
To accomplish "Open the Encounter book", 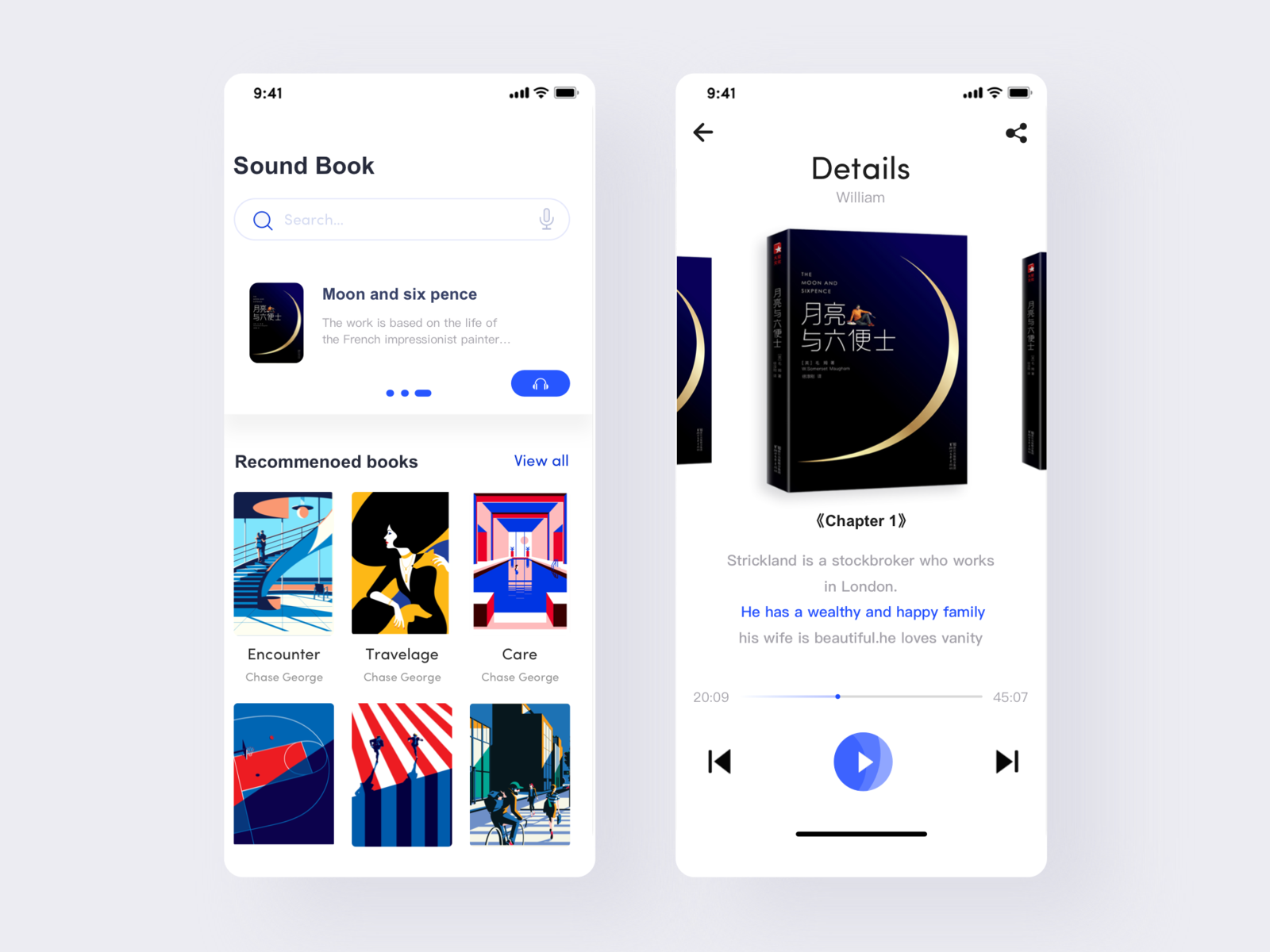I will tap(283, 563).
